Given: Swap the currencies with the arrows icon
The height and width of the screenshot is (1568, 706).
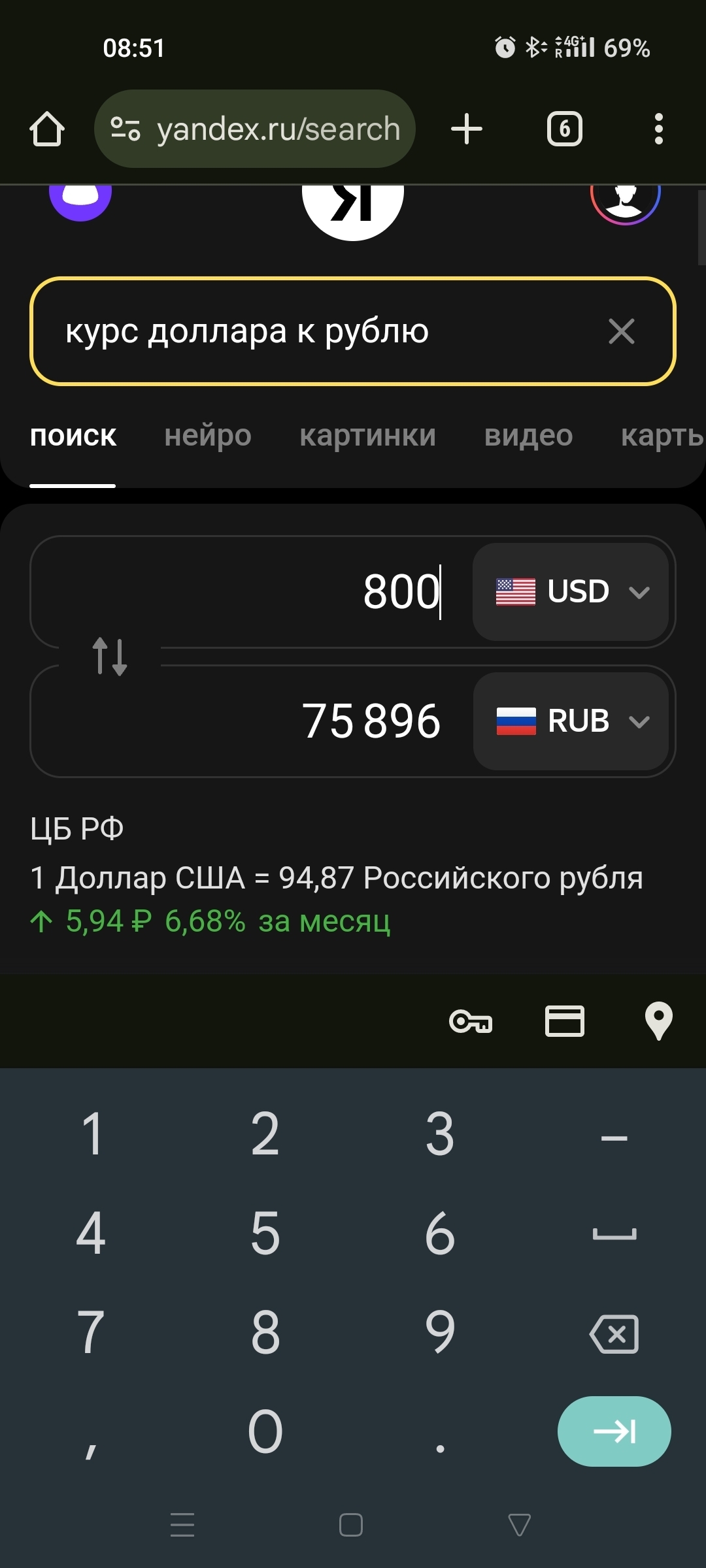Looking at the screenshot, I should tap(110, 656).
